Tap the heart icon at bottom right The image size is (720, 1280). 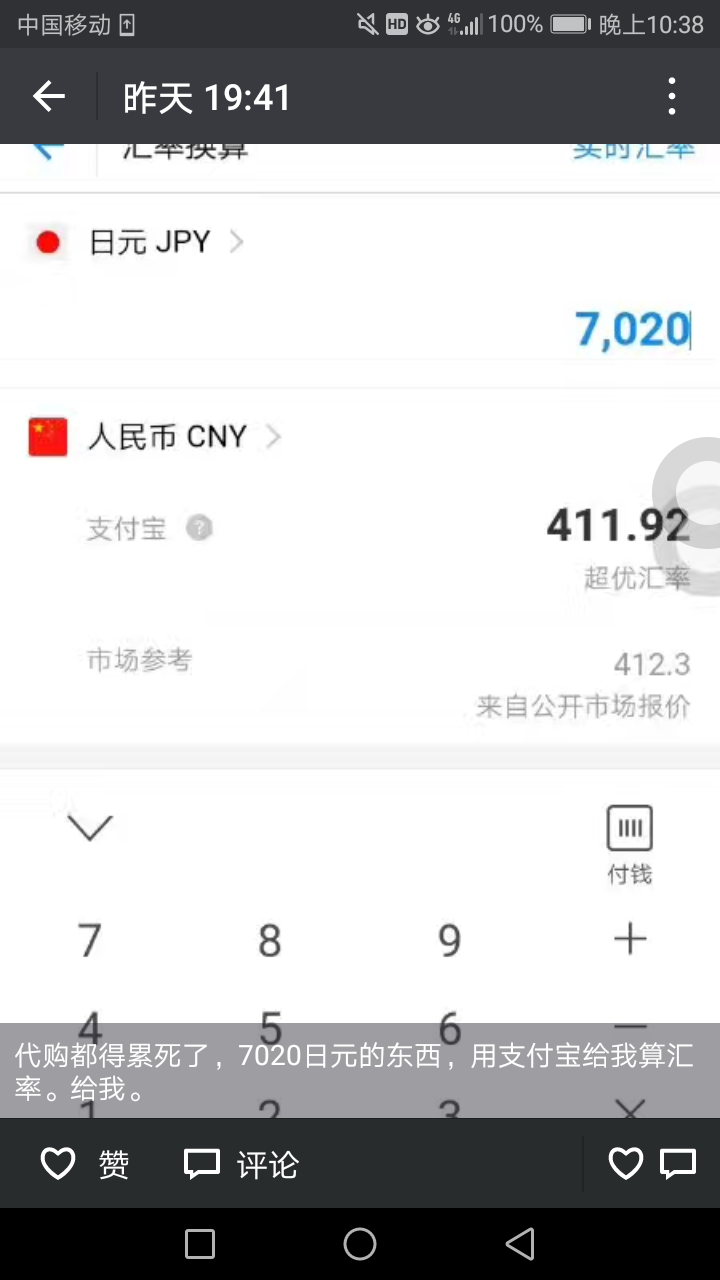[x=625, y=1163]
